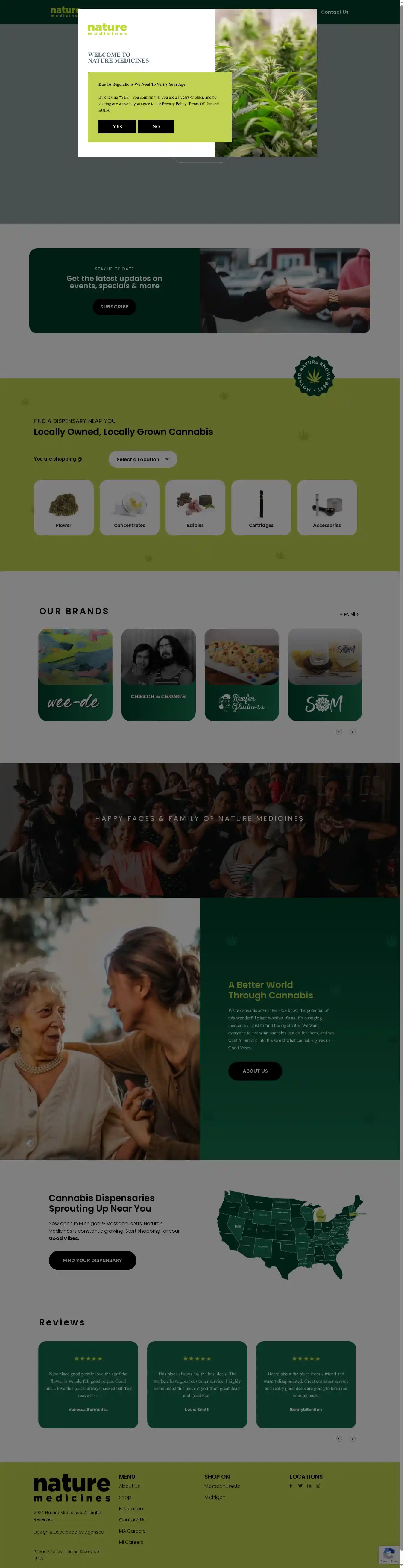Screen dimensions: 404x1568
Task: Open the Education link in footer menu
Action: [x=131, y=1508]
